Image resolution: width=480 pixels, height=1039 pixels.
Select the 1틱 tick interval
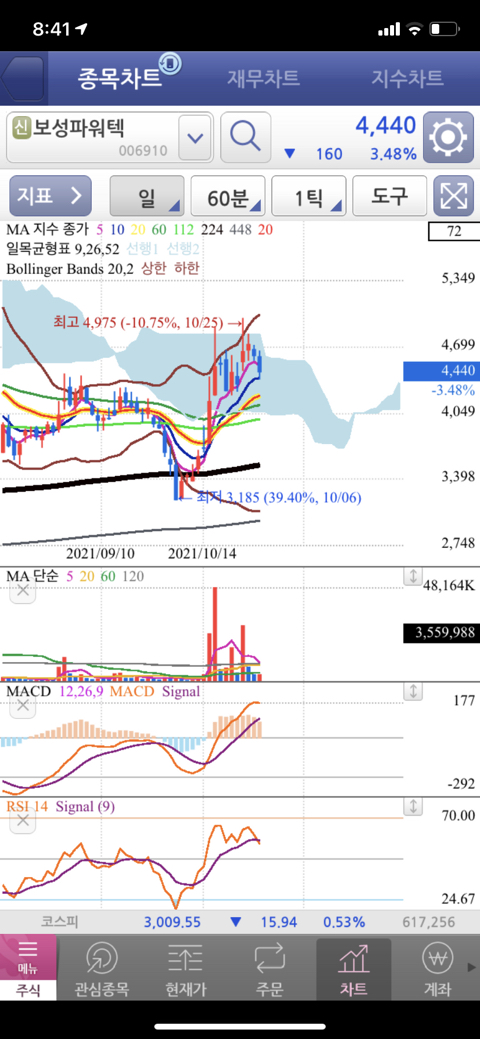pyautogui.click(x=309, y=196)
